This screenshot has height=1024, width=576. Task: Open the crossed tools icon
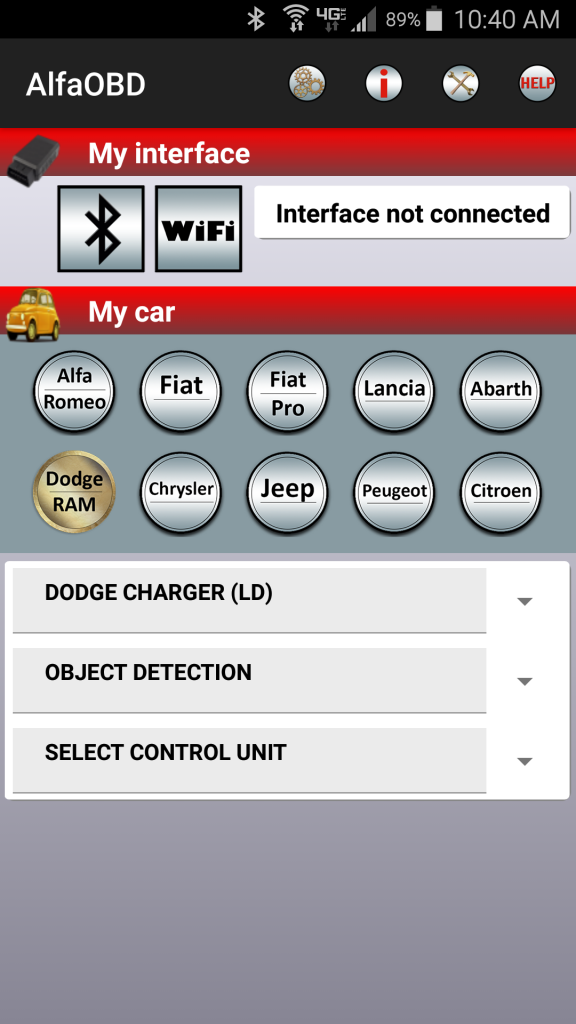(460, 84)
